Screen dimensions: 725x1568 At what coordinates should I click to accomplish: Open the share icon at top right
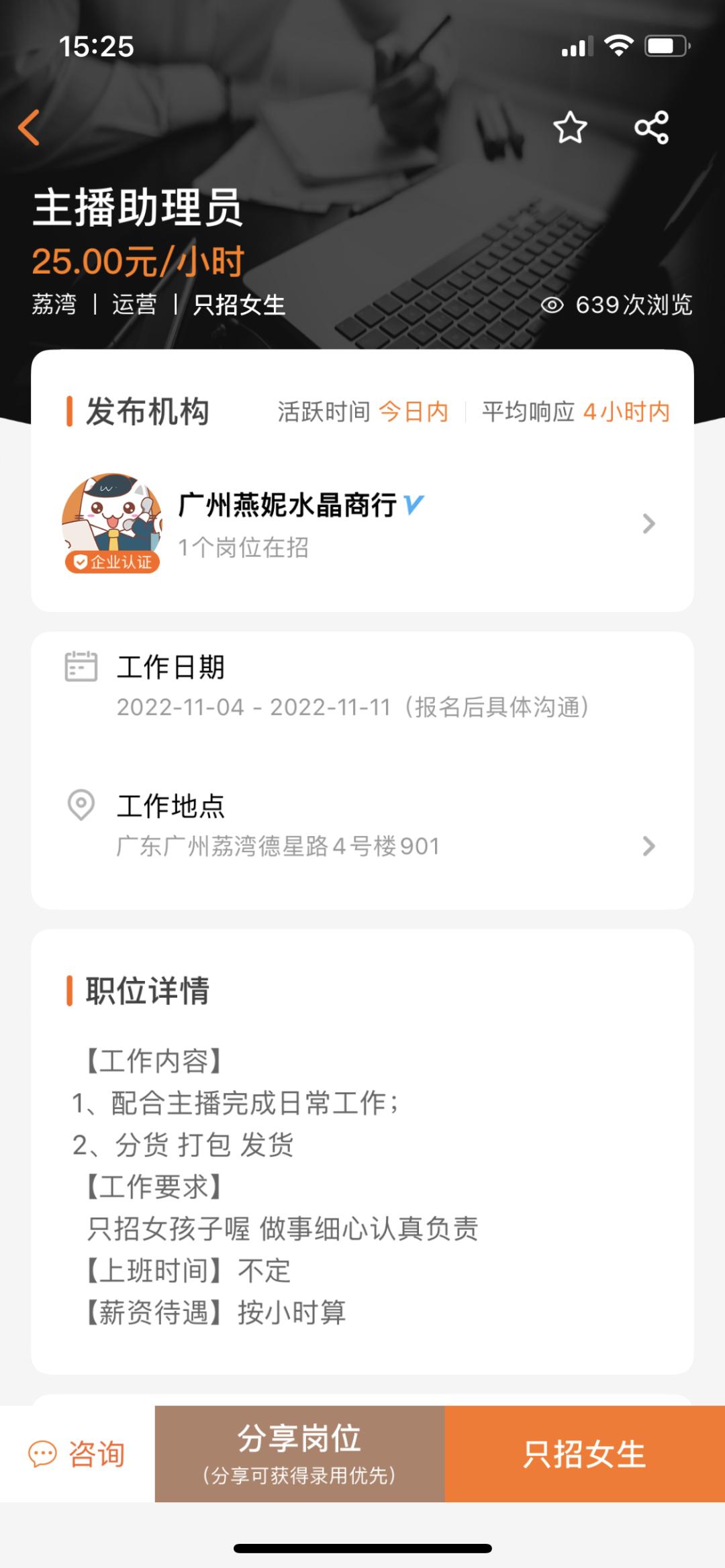tap(652, 127)
